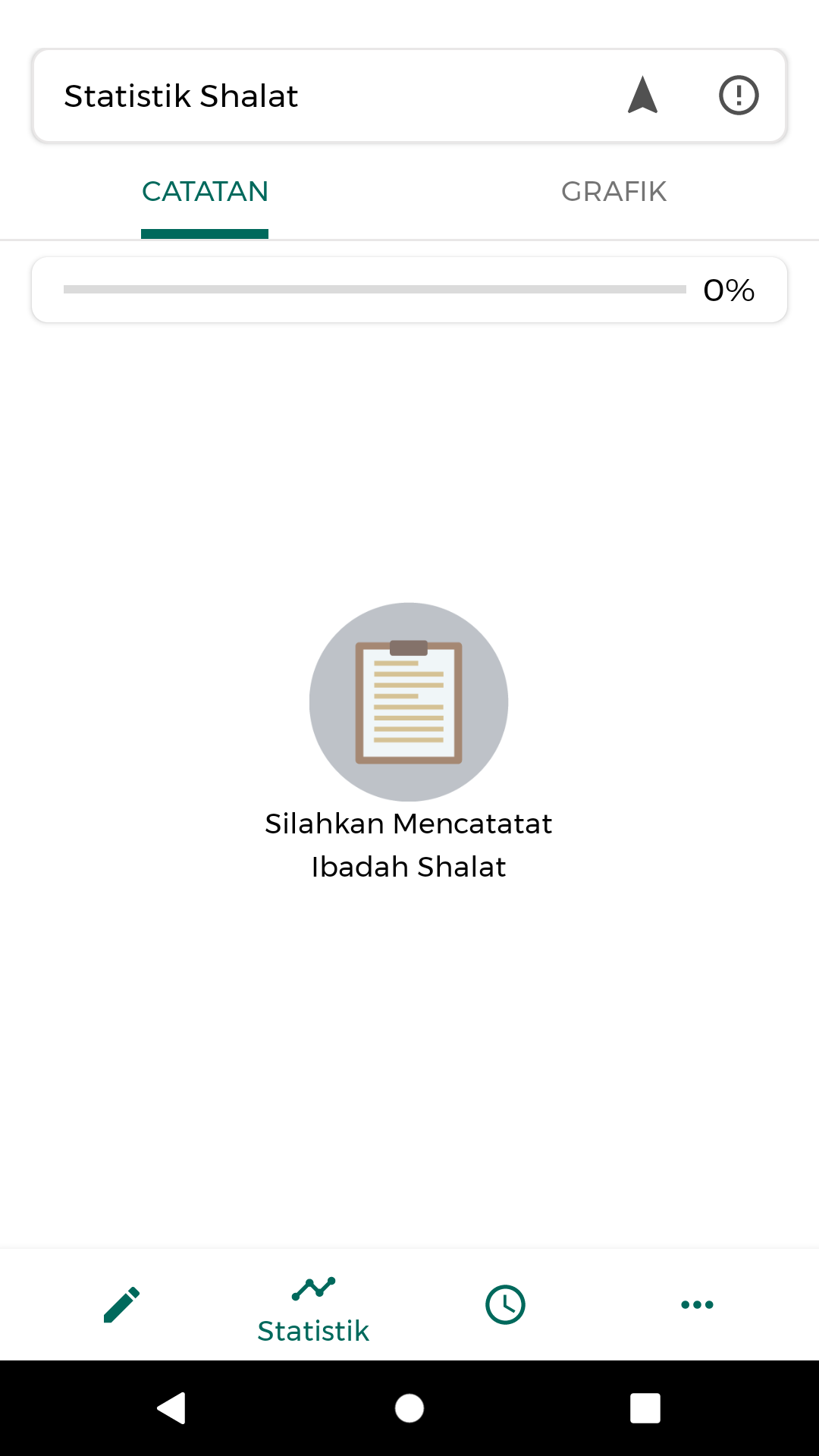Open the pencil record tab
Screen dimensions: 819x1456
[x=121, y=1304]
